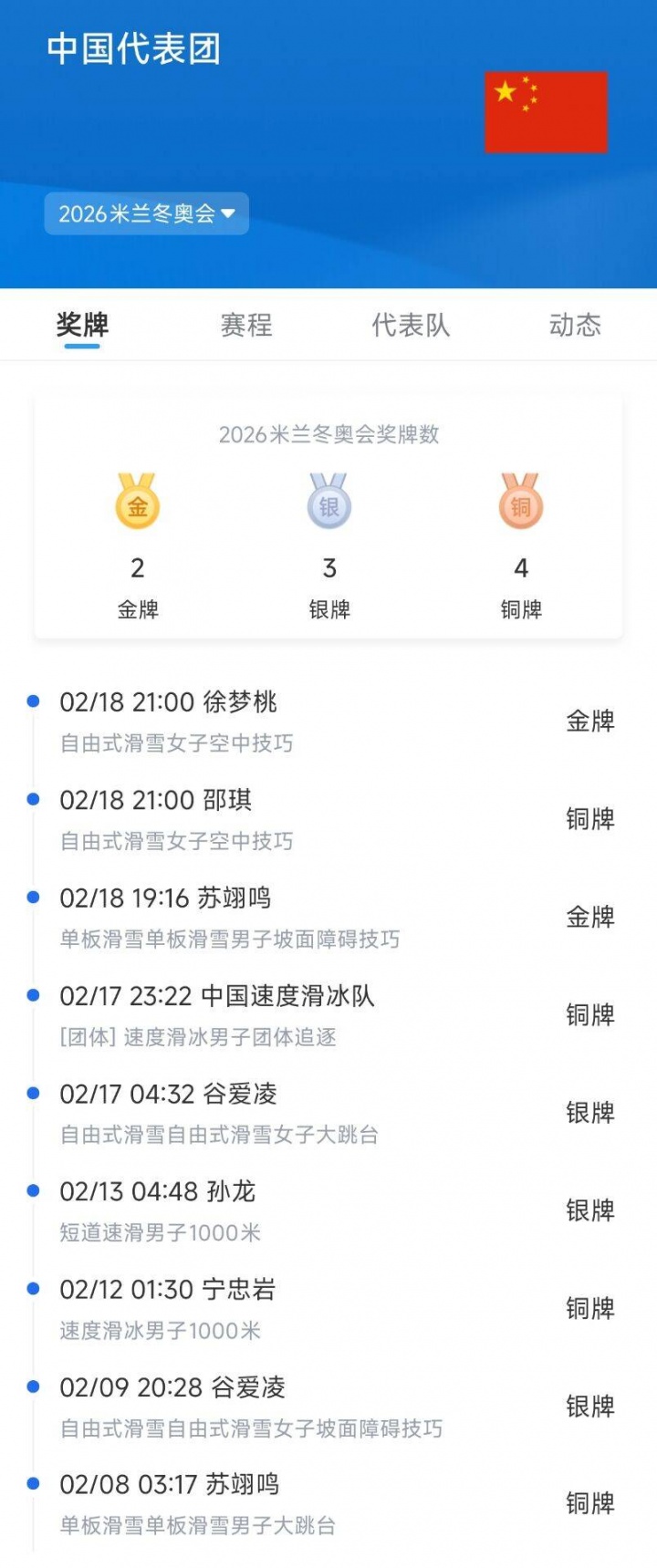Viewport: 657px width, 1568px height.
Task: View the 动态 tab
Action: coord(575,325)
